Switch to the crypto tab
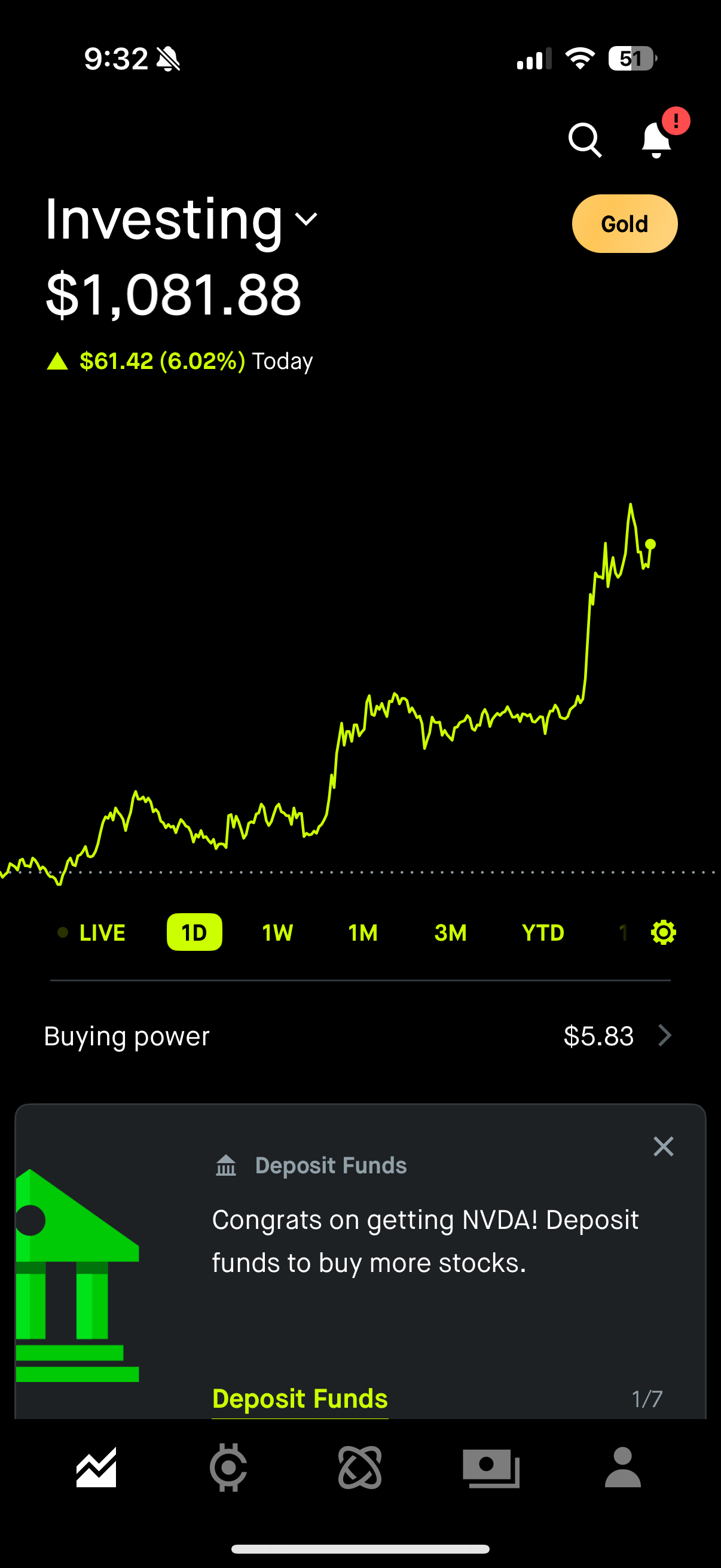 click(x=228, y=1468)
